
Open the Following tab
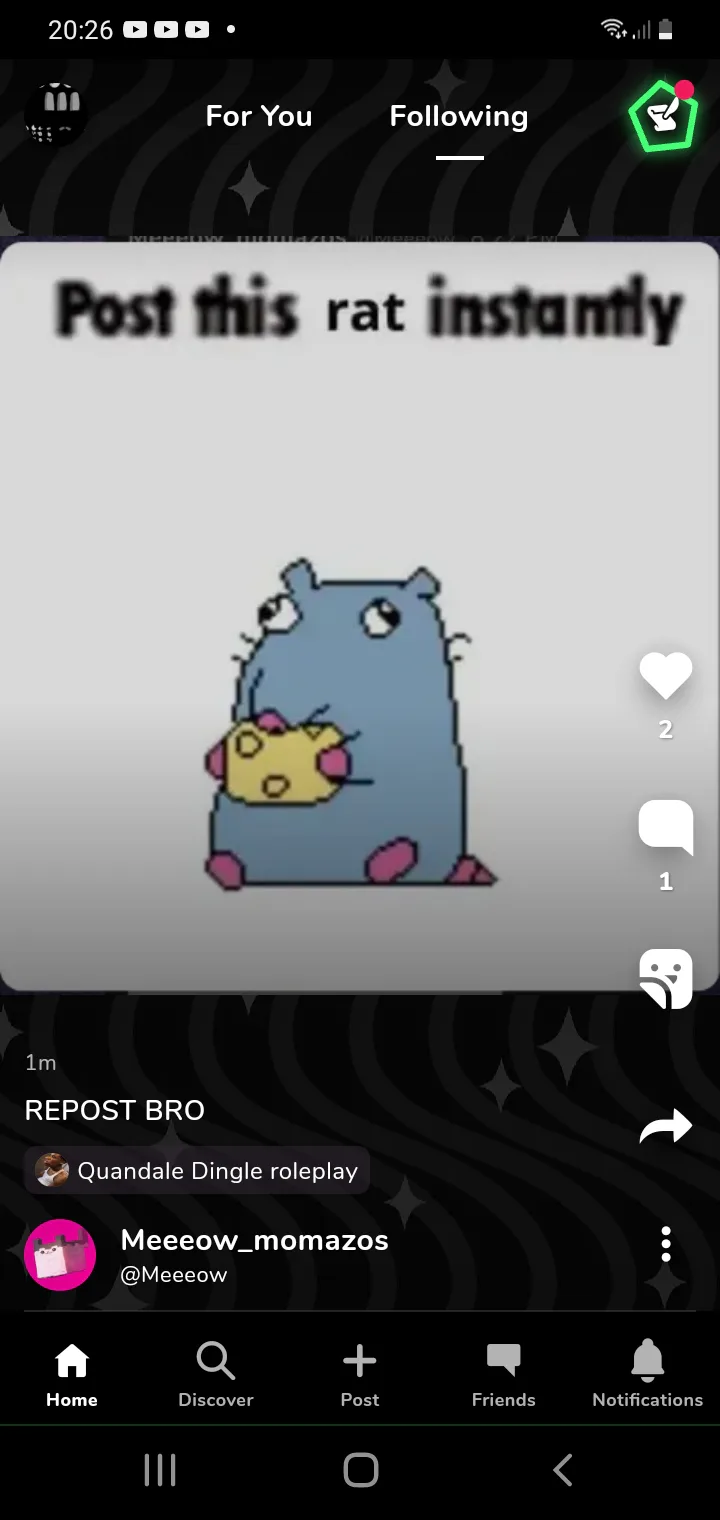click(459, 116)
